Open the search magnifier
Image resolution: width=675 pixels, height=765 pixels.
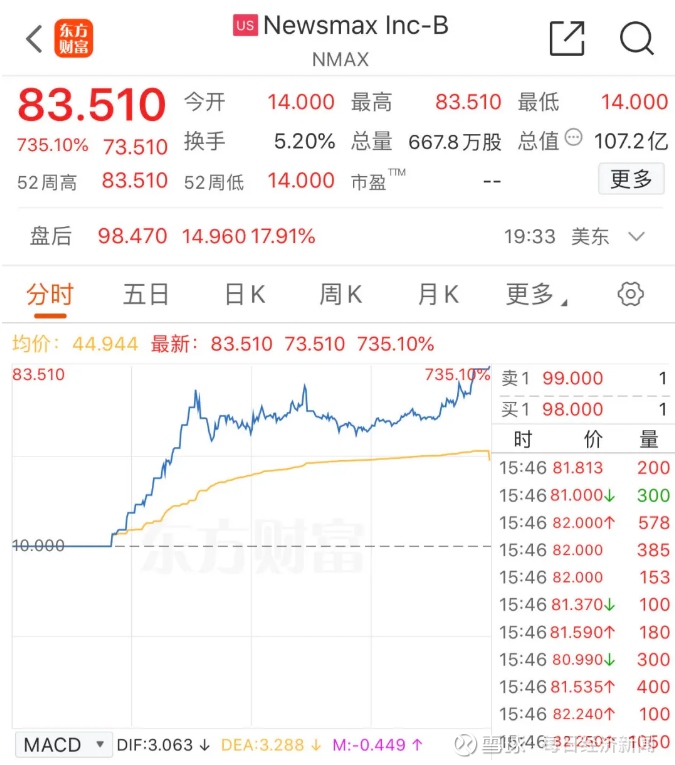(636, 39)
